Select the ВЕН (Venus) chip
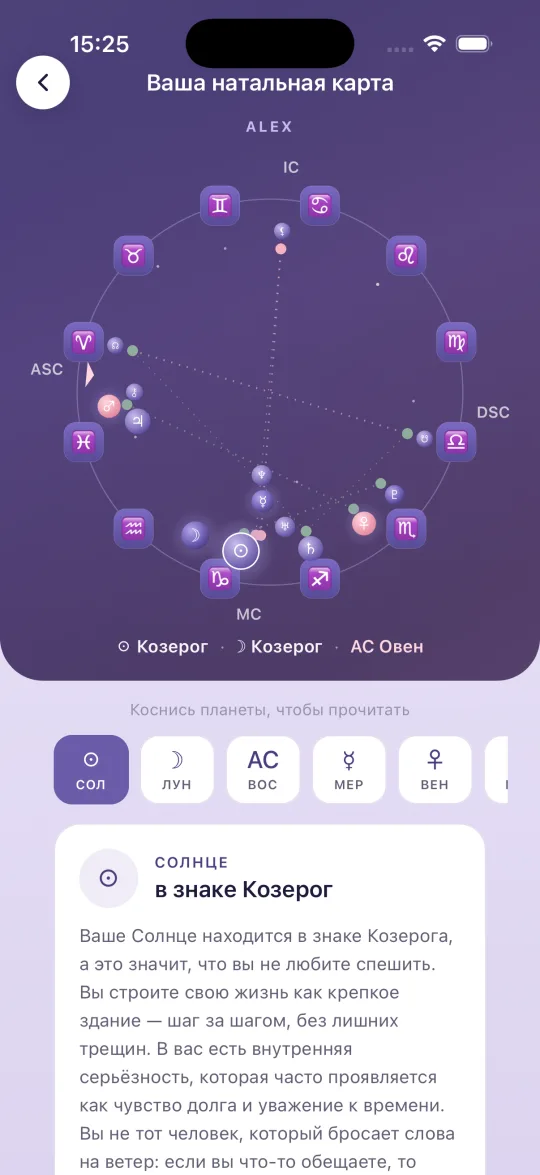 pyautogui.click(x=434, y=770)
